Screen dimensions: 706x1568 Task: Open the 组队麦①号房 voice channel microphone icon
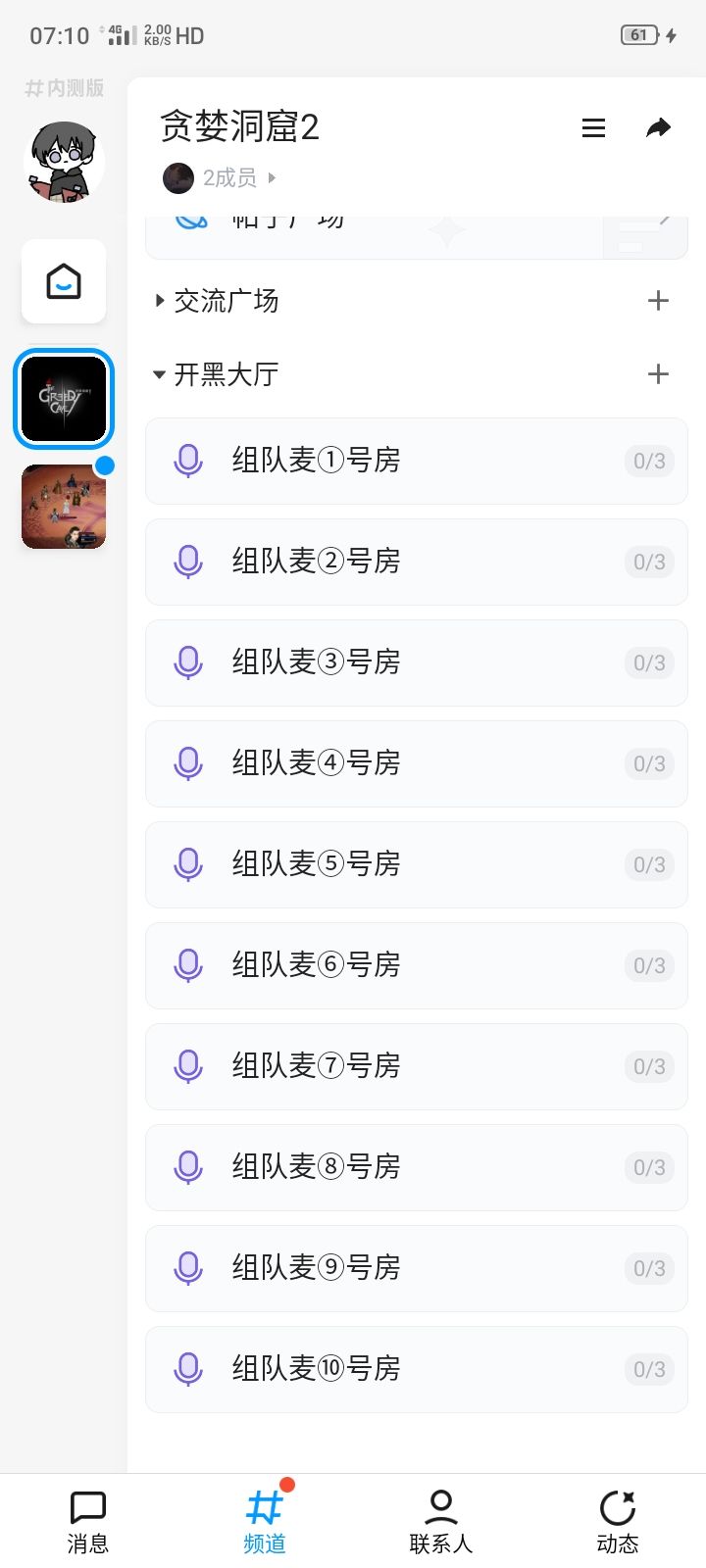(x=188, y=461)
